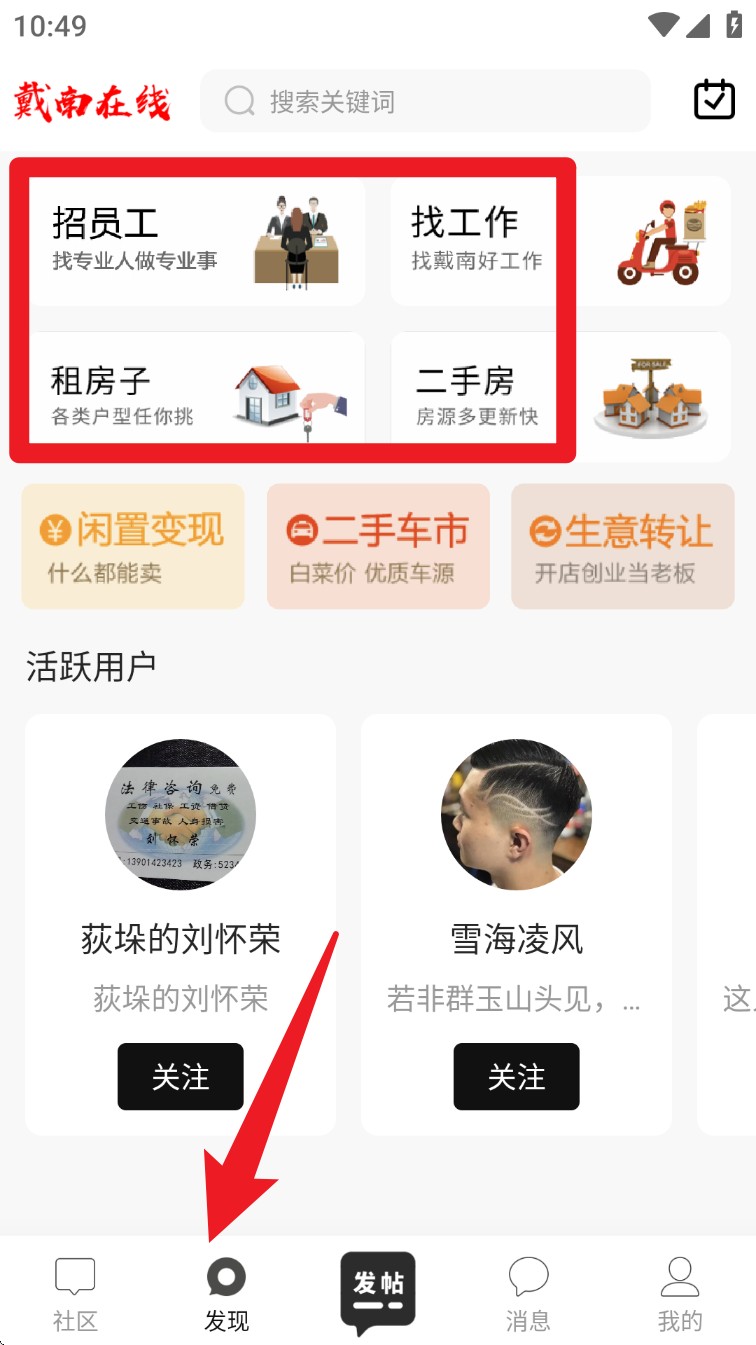The image size is (756, 1345).
Task: Open the calendar check-in icon
Action: coord(714,100)
